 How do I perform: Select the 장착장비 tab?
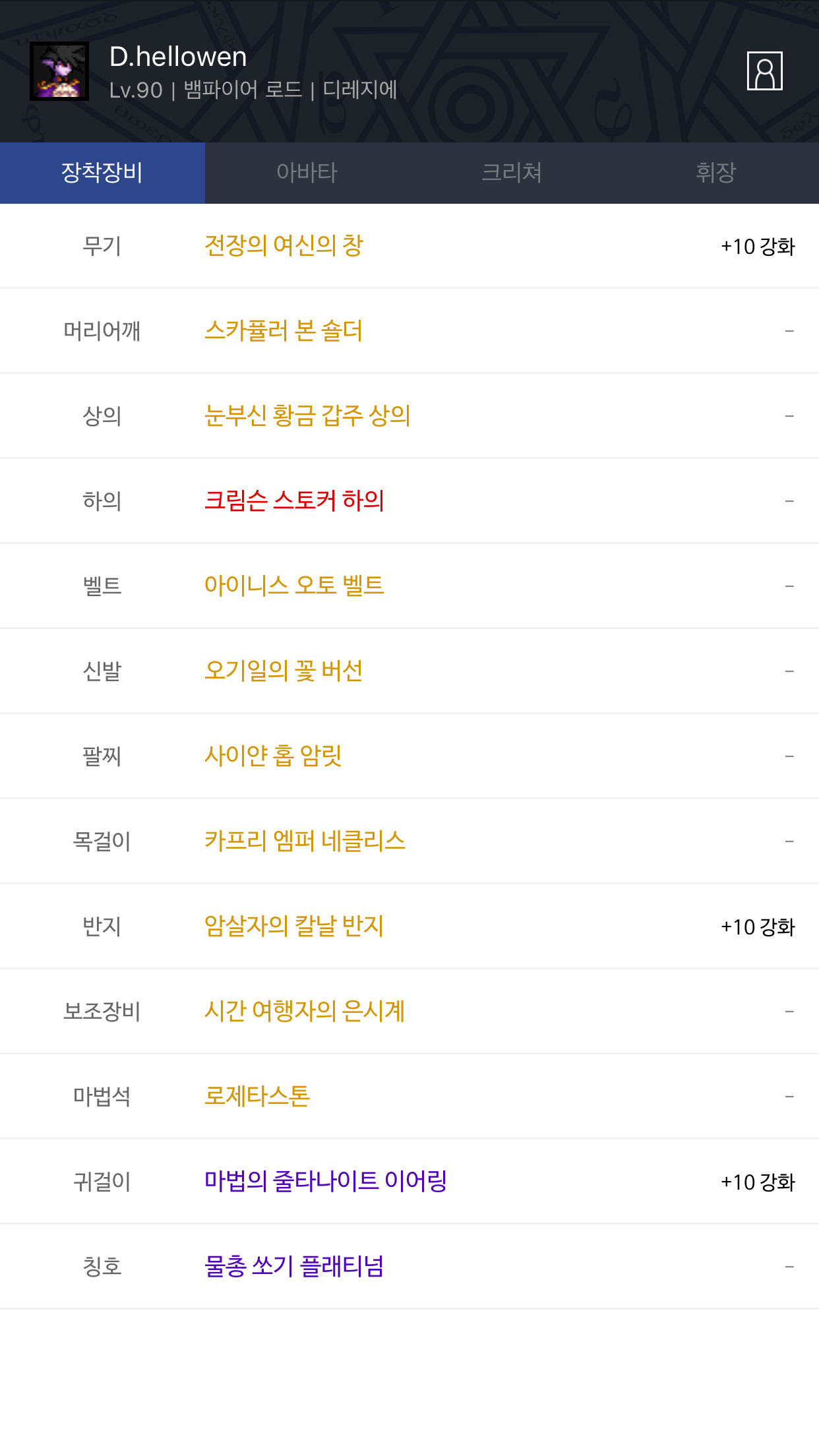click(x=102, y=173)
